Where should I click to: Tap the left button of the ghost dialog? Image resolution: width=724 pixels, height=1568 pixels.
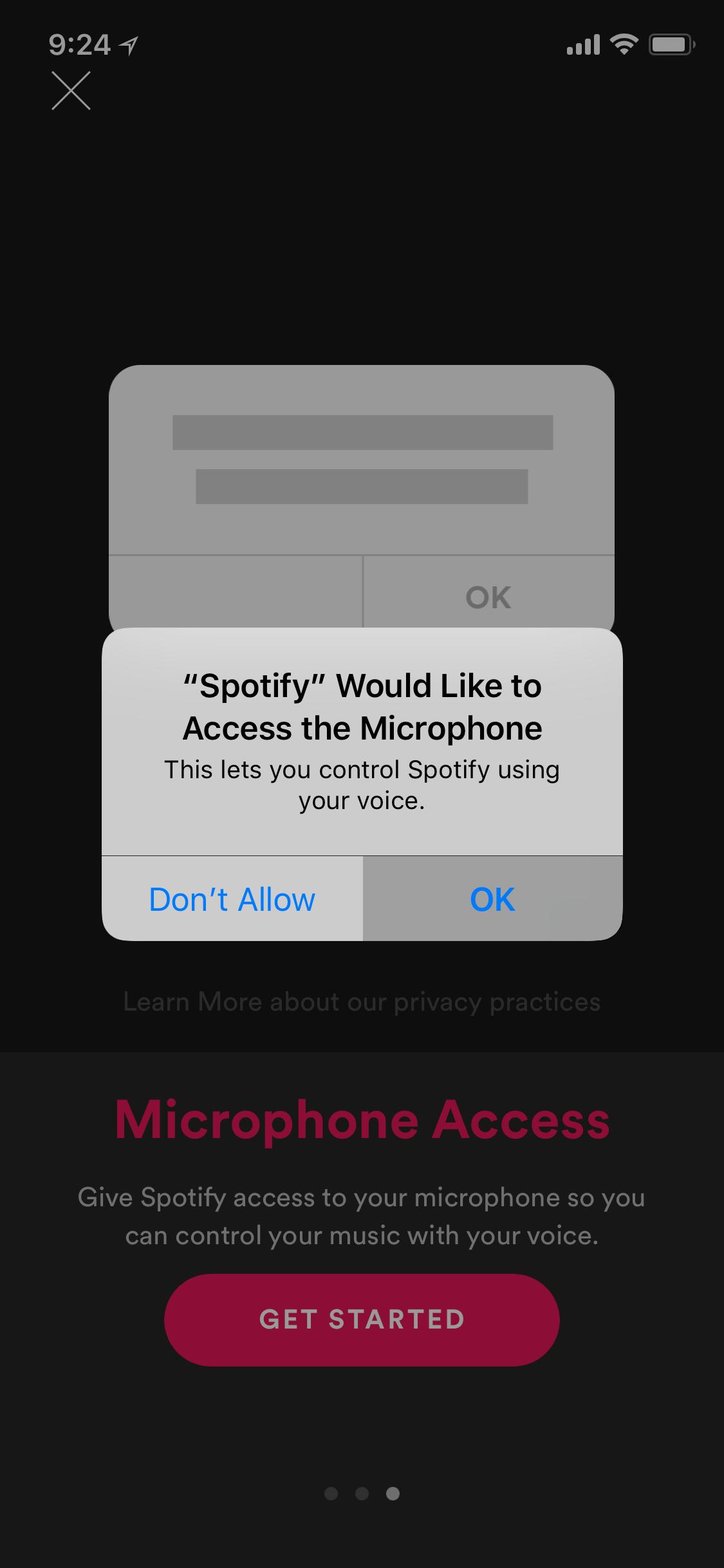pyautogui.click(x=235, y=597)
